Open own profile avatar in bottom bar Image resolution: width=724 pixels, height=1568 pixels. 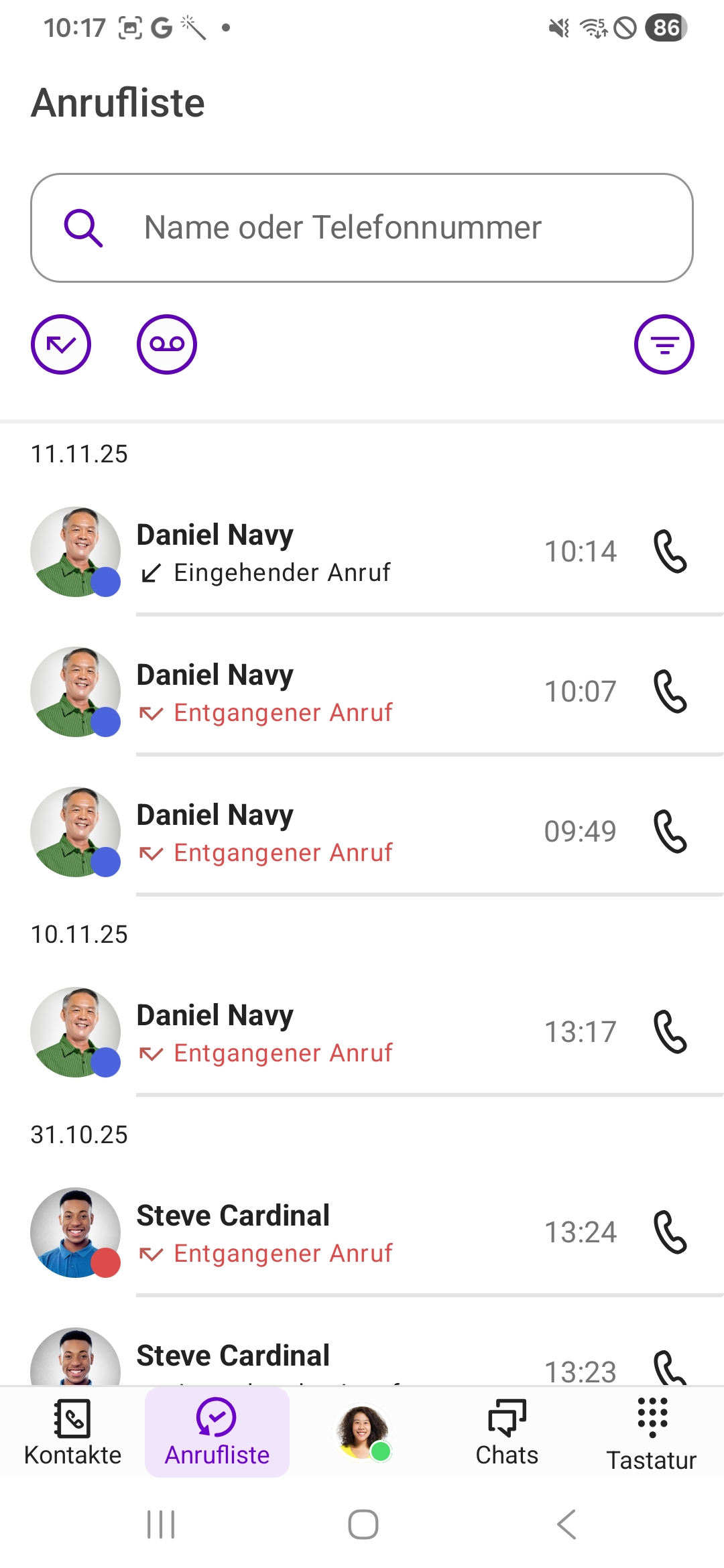click(x=362, y=1433)
